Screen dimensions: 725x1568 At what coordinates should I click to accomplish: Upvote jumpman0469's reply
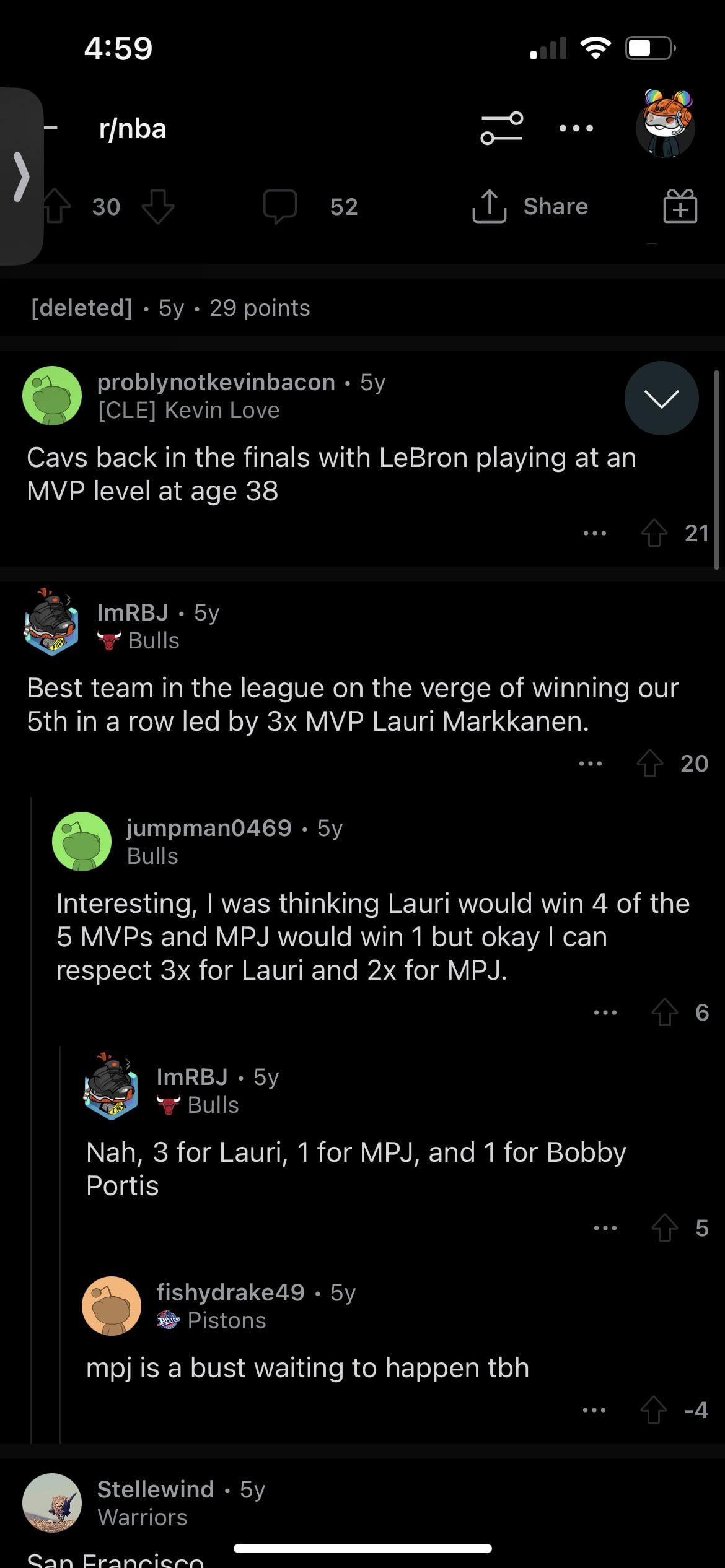pyautogui.click(x=664, y=1013)
